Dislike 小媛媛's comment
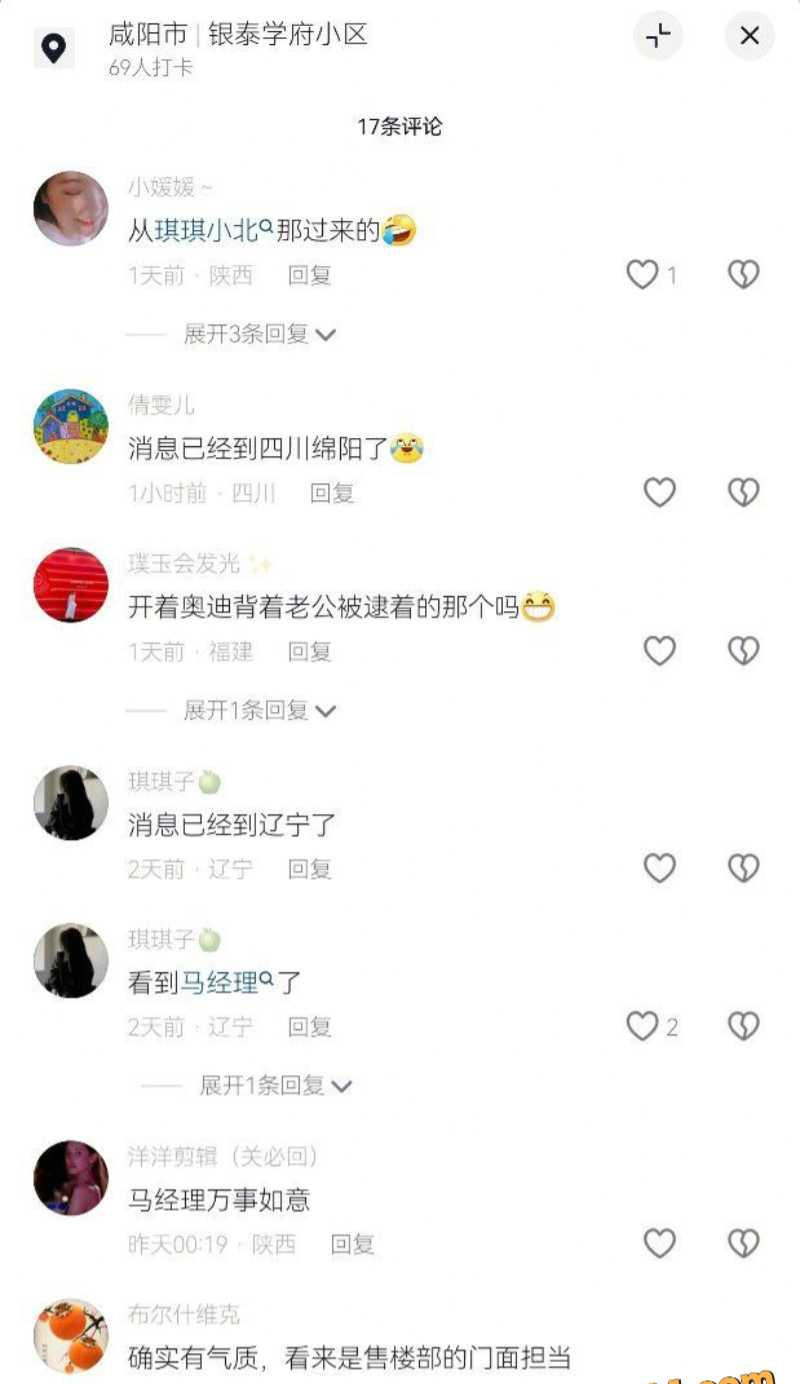This screenshot has width=800, height=1384. coord(743,274)
